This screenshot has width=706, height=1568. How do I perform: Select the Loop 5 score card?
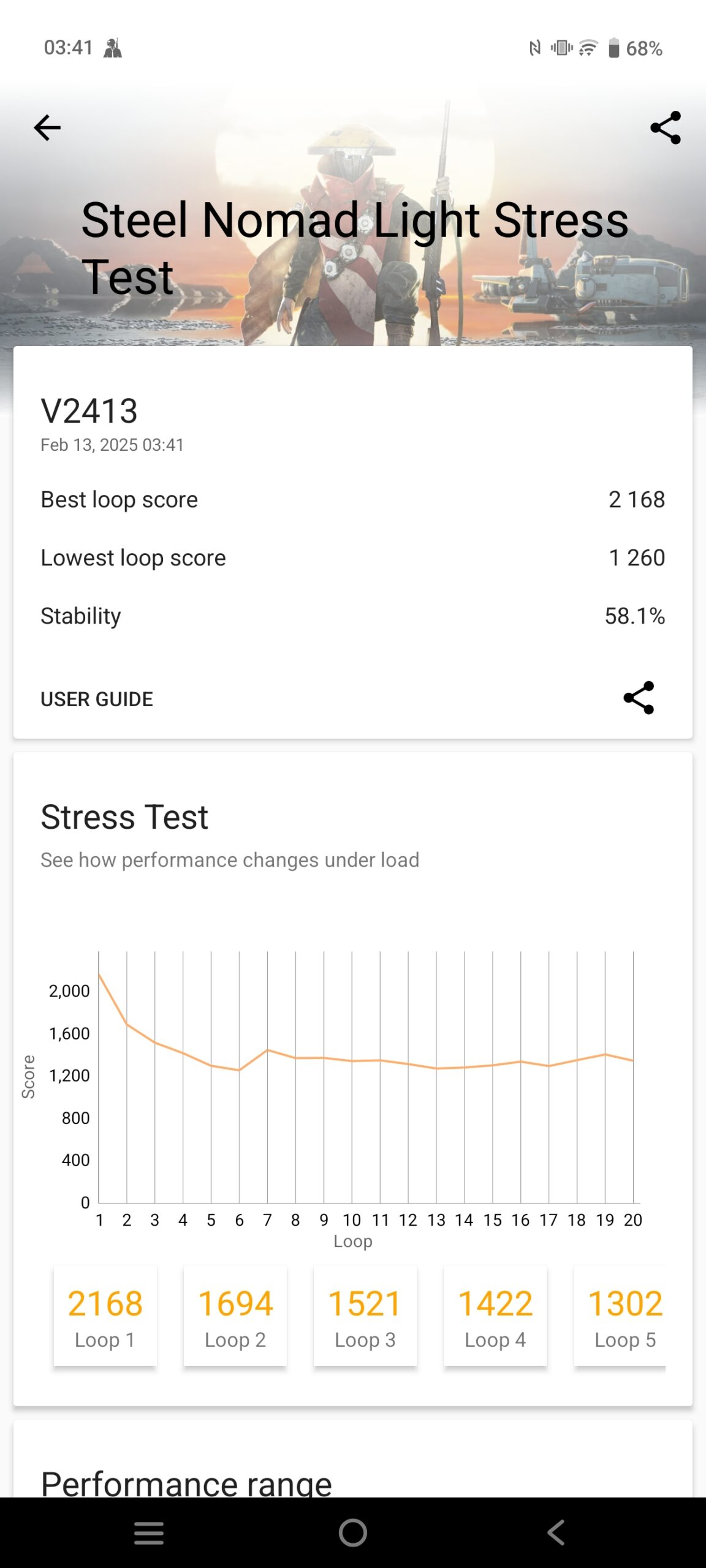tap(620, 1316)
